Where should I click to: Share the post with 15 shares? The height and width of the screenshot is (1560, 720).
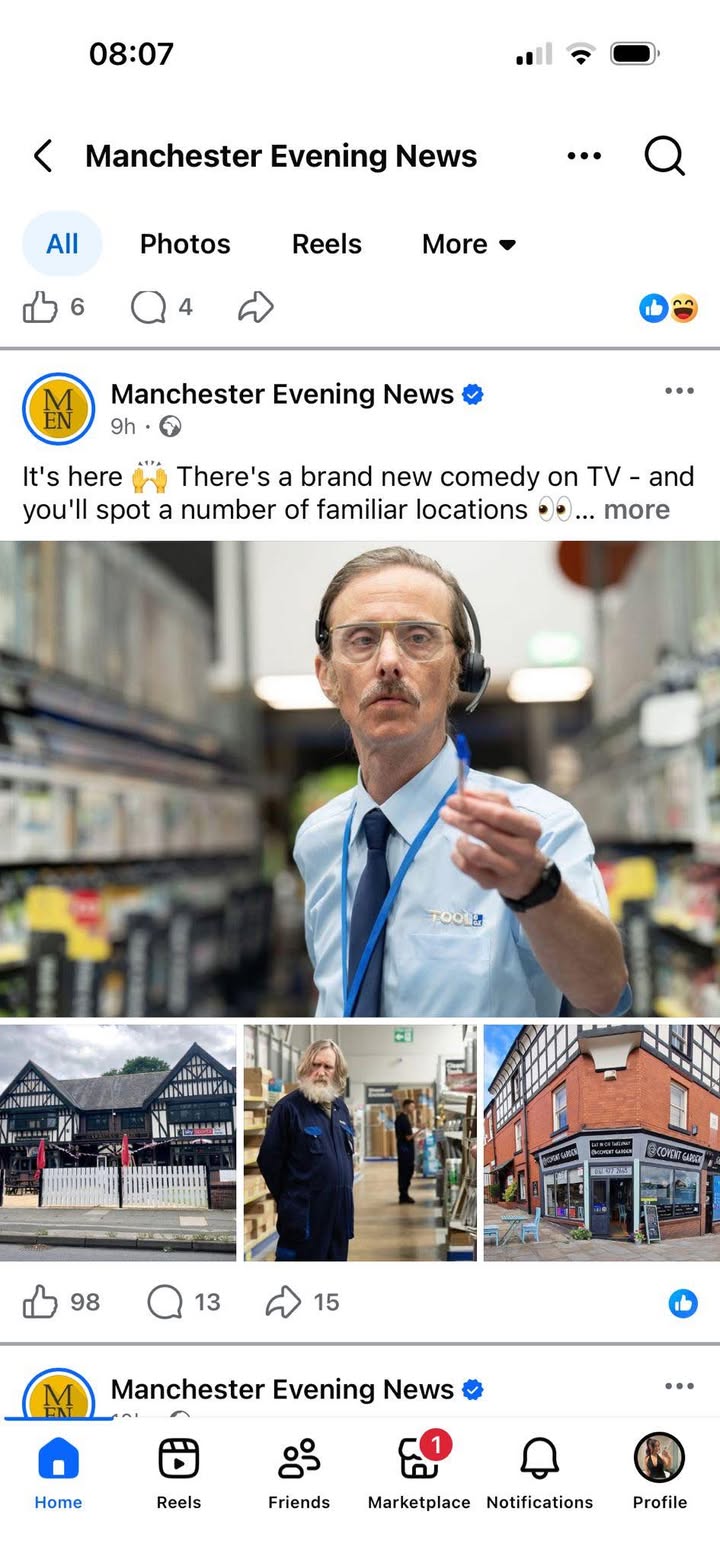pyautogui.click(x=283, y=1302)
